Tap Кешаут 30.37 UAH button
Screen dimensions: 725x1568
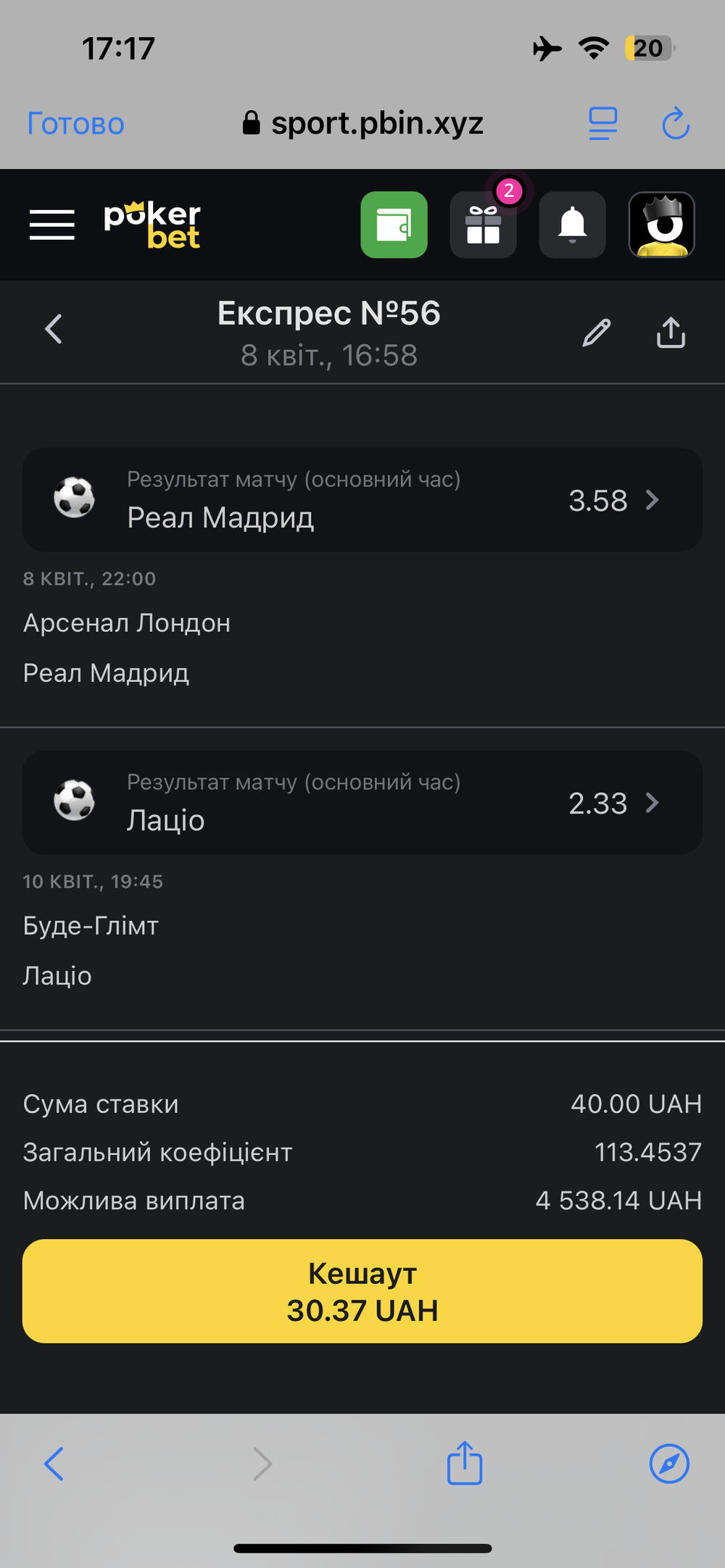(362, 1291)
